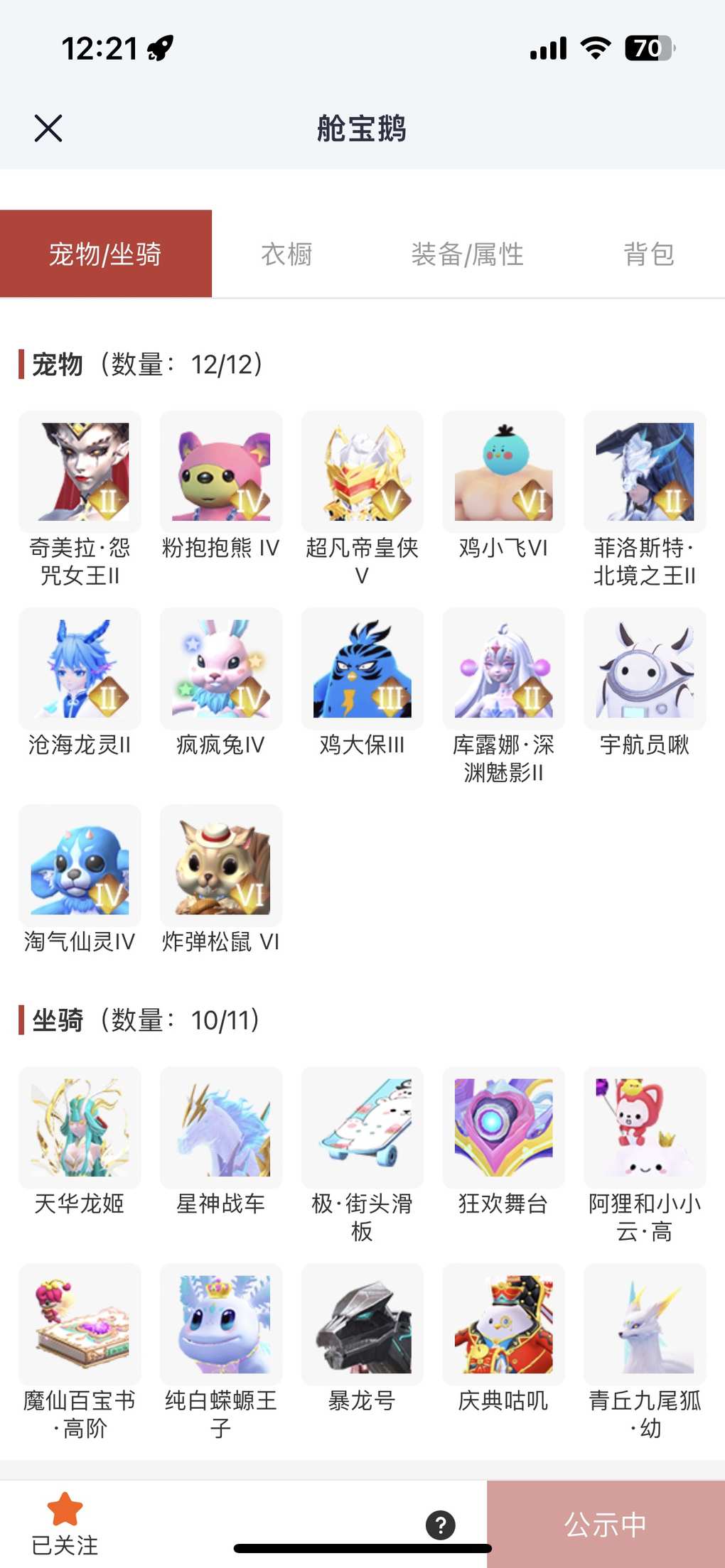725x1568 pixels.
Task: Tap the 公示中 button
Action: pos(606,1524)
